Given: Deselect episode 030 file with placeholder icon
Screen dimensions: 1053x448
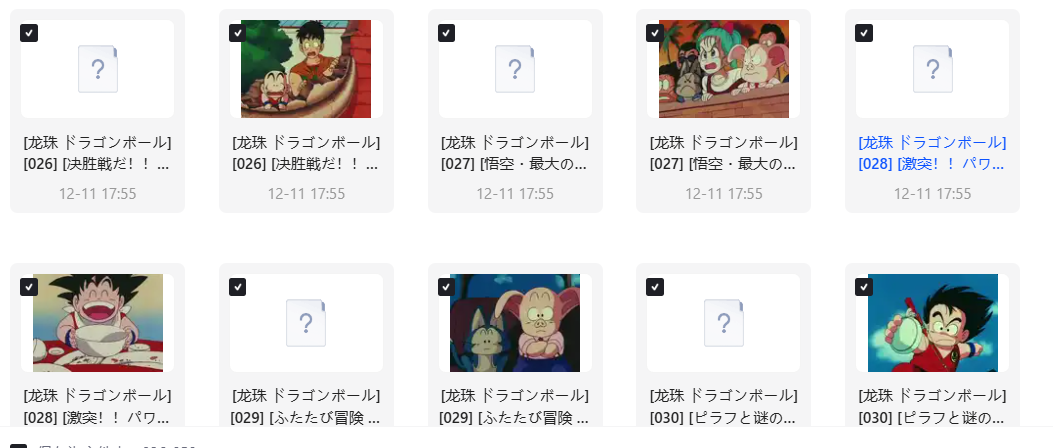Looking at the screenshot, I should pyautogui.click(x=655, y=287).
